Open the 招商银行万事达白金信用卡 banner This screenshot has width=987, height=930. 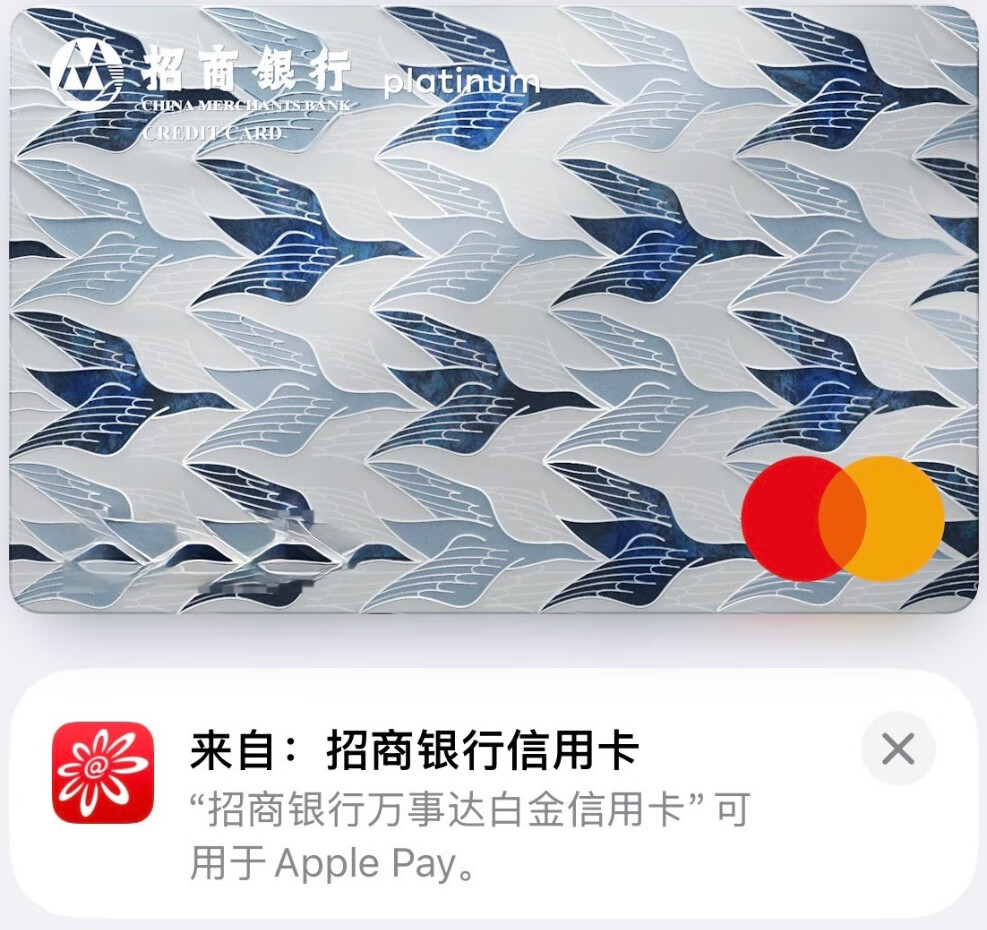(x=494, y=802)
